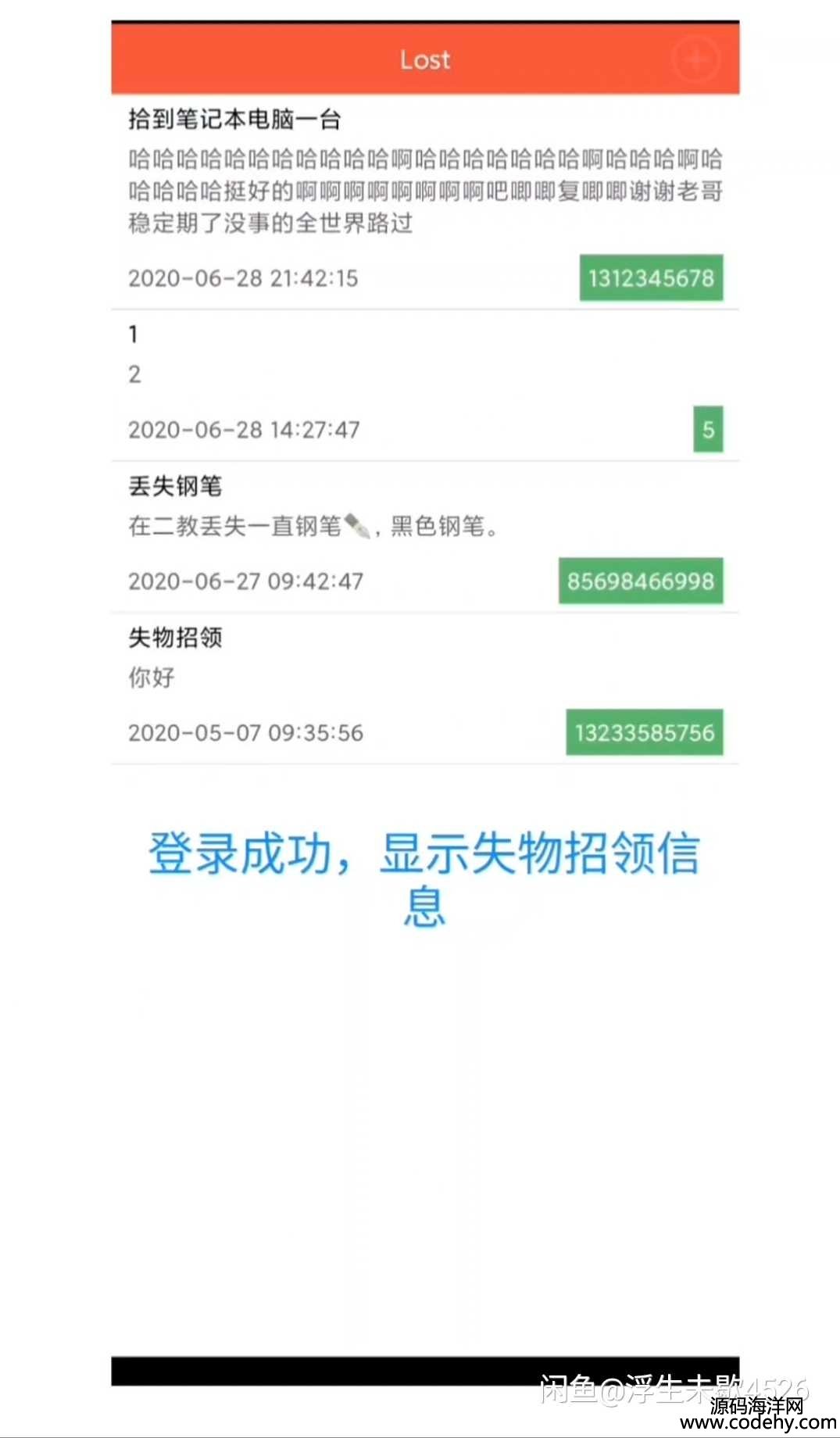Tap the green 5 contact button
840x1438 pixels.
pyautogui.click(x=708, y=429)
